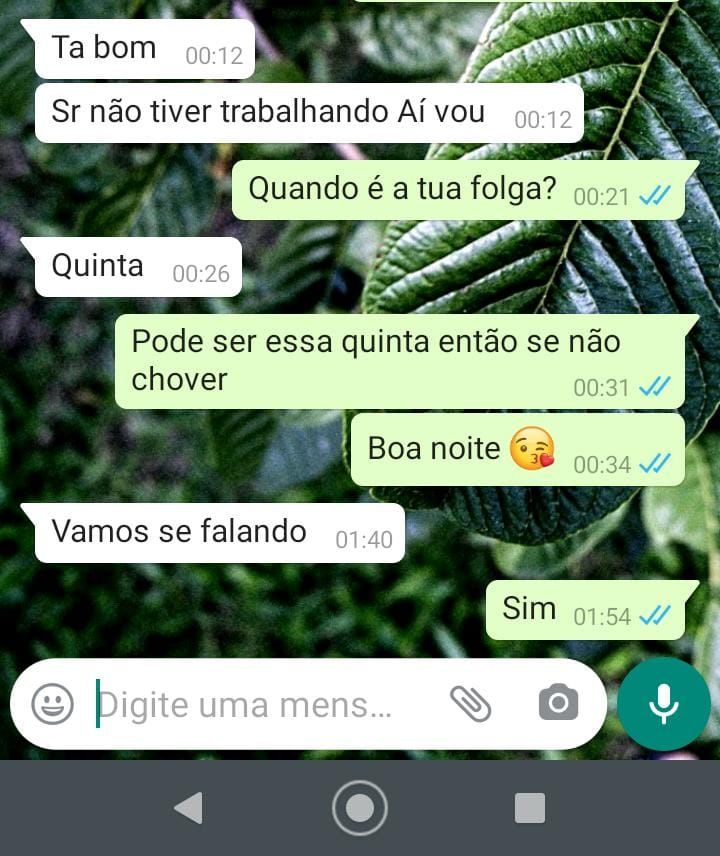The image size is (720, 856).
Task: Open the attachment paperclip menu
Action: point(470,704)
